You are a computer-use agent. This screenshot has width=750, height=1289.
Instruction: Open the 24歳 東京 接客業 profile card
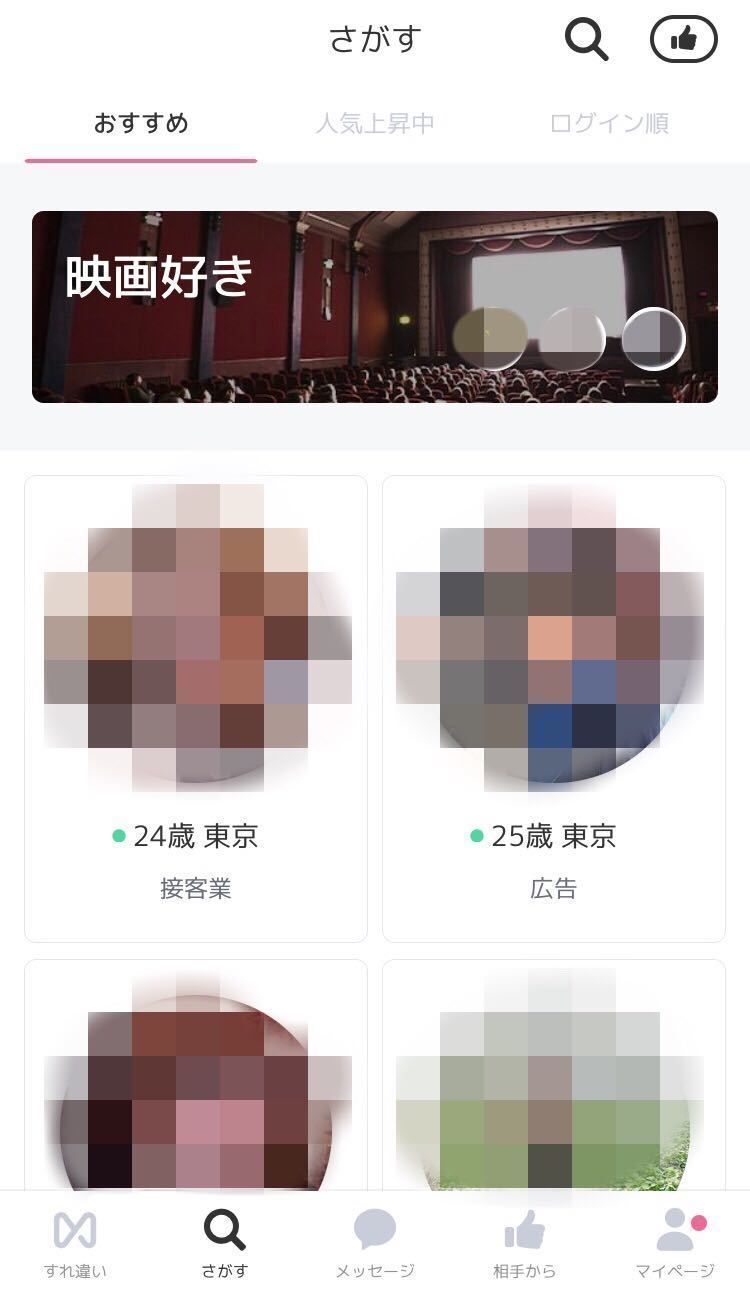(x=196, y=708)
